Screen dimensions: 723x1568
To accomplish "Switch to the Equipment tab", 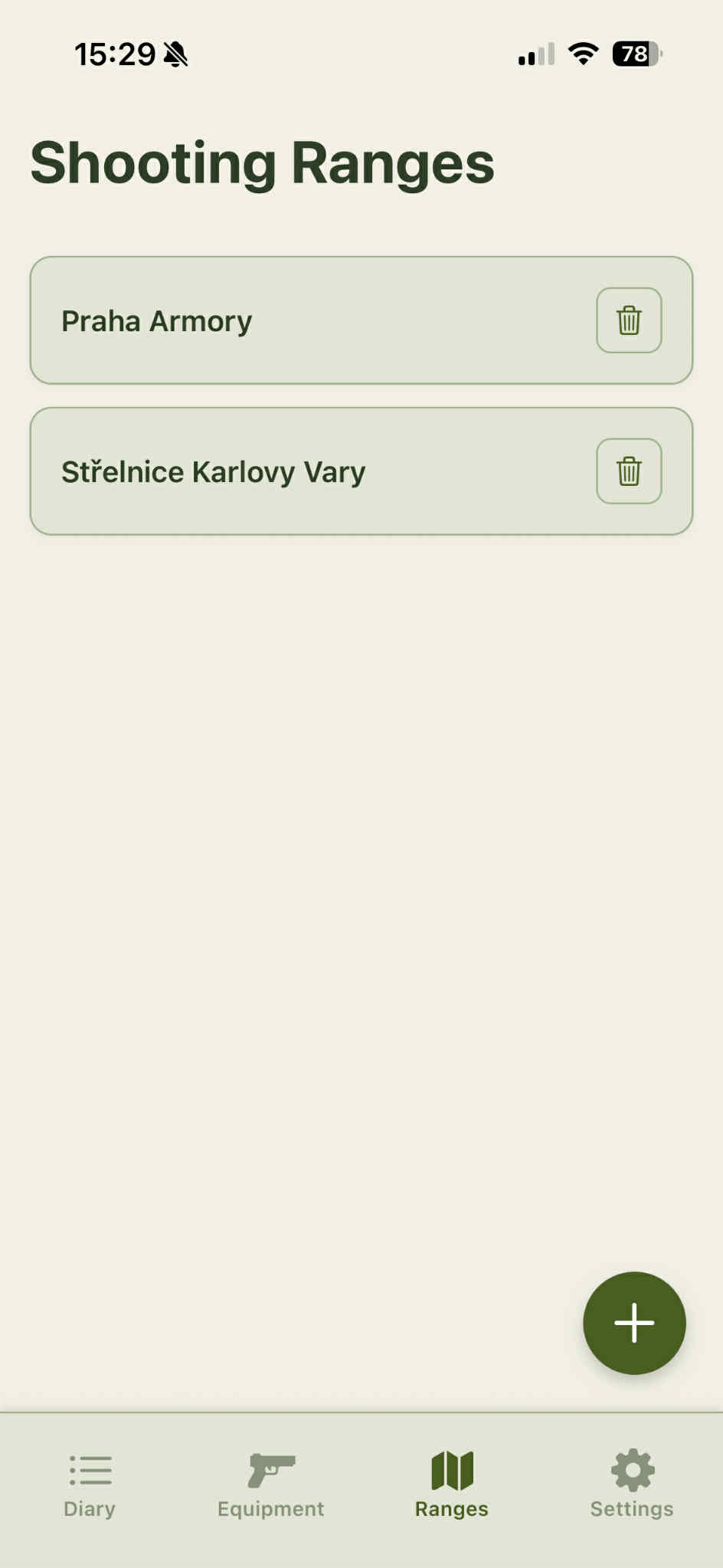I will pyautogui.click(x=271, y=1484).
